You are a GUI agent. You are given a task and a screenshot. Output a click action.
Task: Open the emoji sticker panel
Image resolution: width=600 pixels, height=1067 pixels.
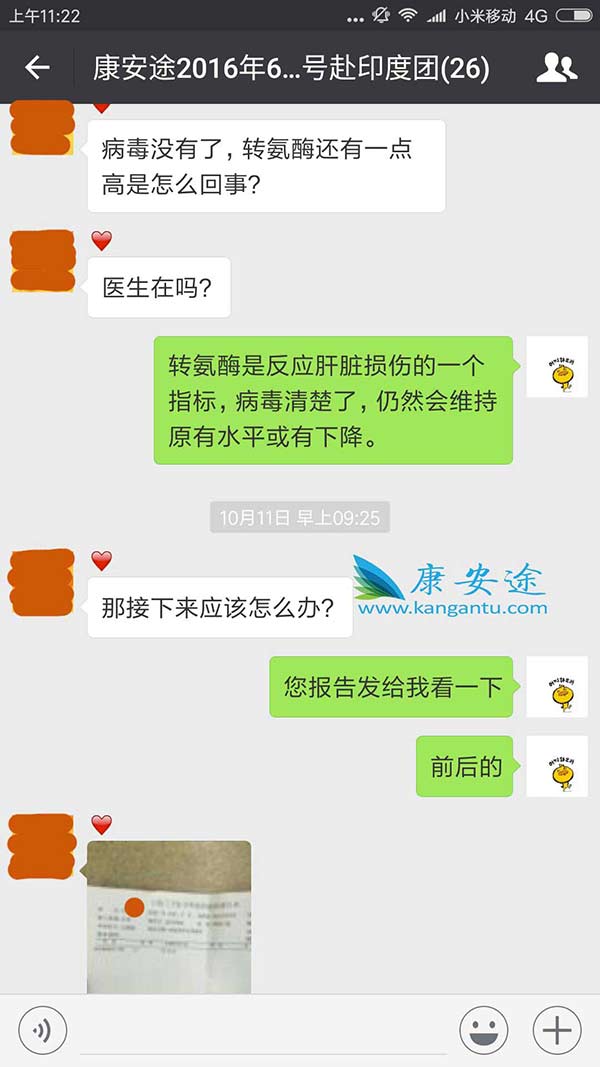pyautogui.click(x=483, y=1029)
